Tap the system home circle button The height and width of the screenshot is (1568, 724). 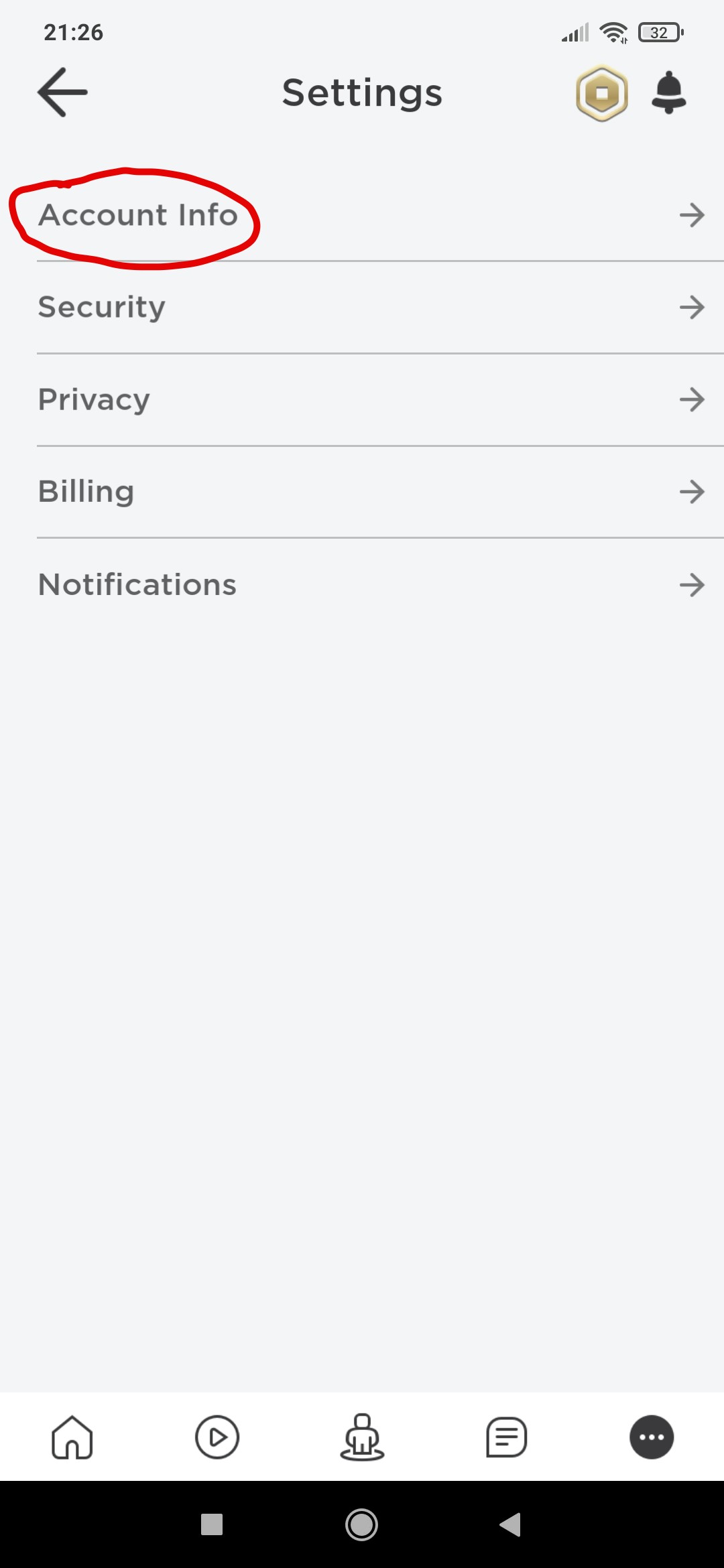(x=362, y=1524)
